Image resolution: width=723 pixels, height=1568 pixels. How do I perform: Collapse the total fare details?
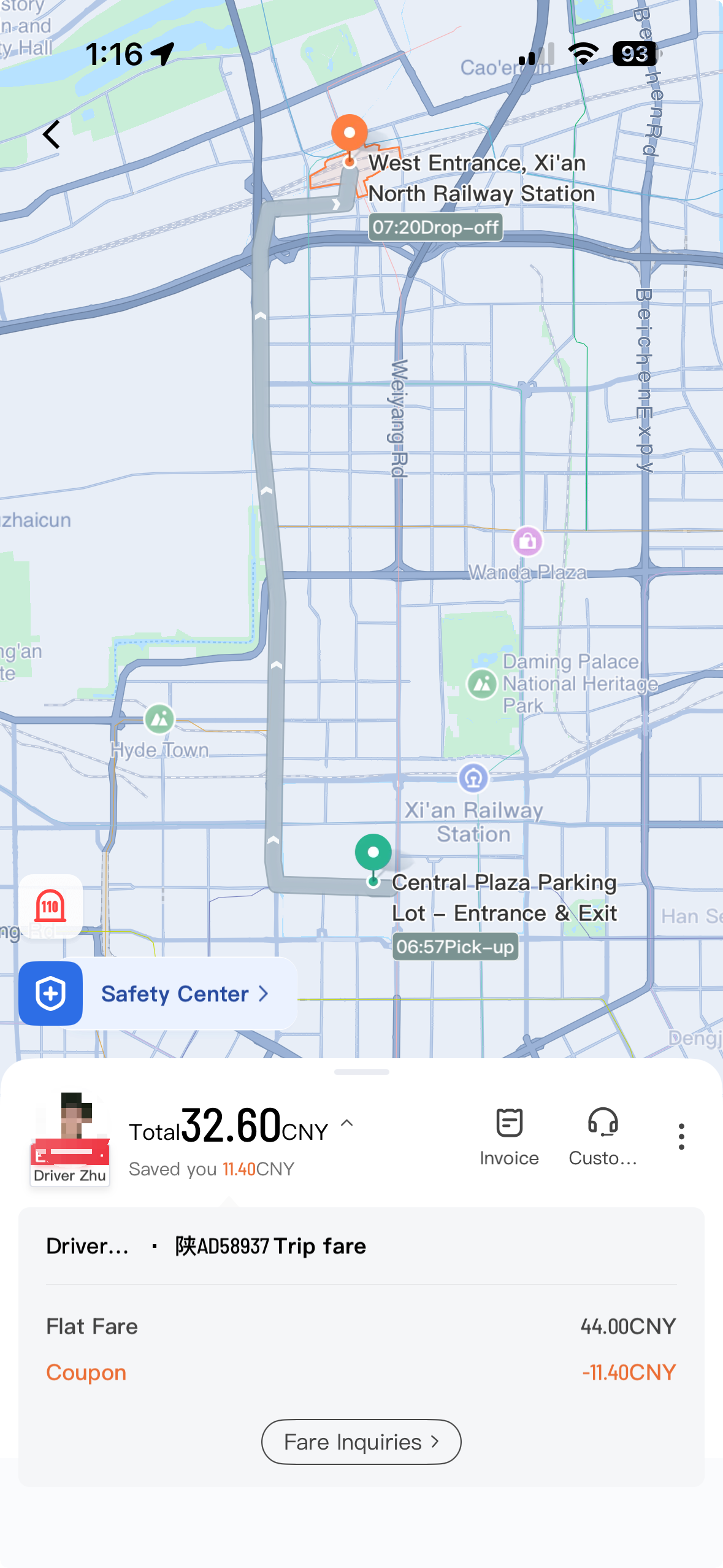(346, 1123)
